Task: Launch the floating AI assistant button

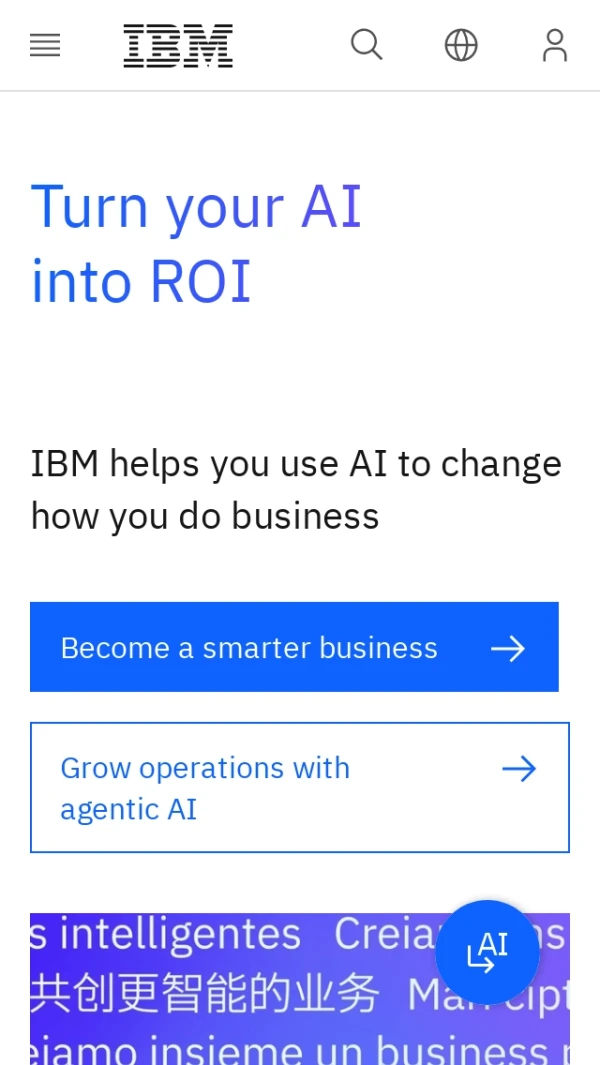Action: point(488,952)
